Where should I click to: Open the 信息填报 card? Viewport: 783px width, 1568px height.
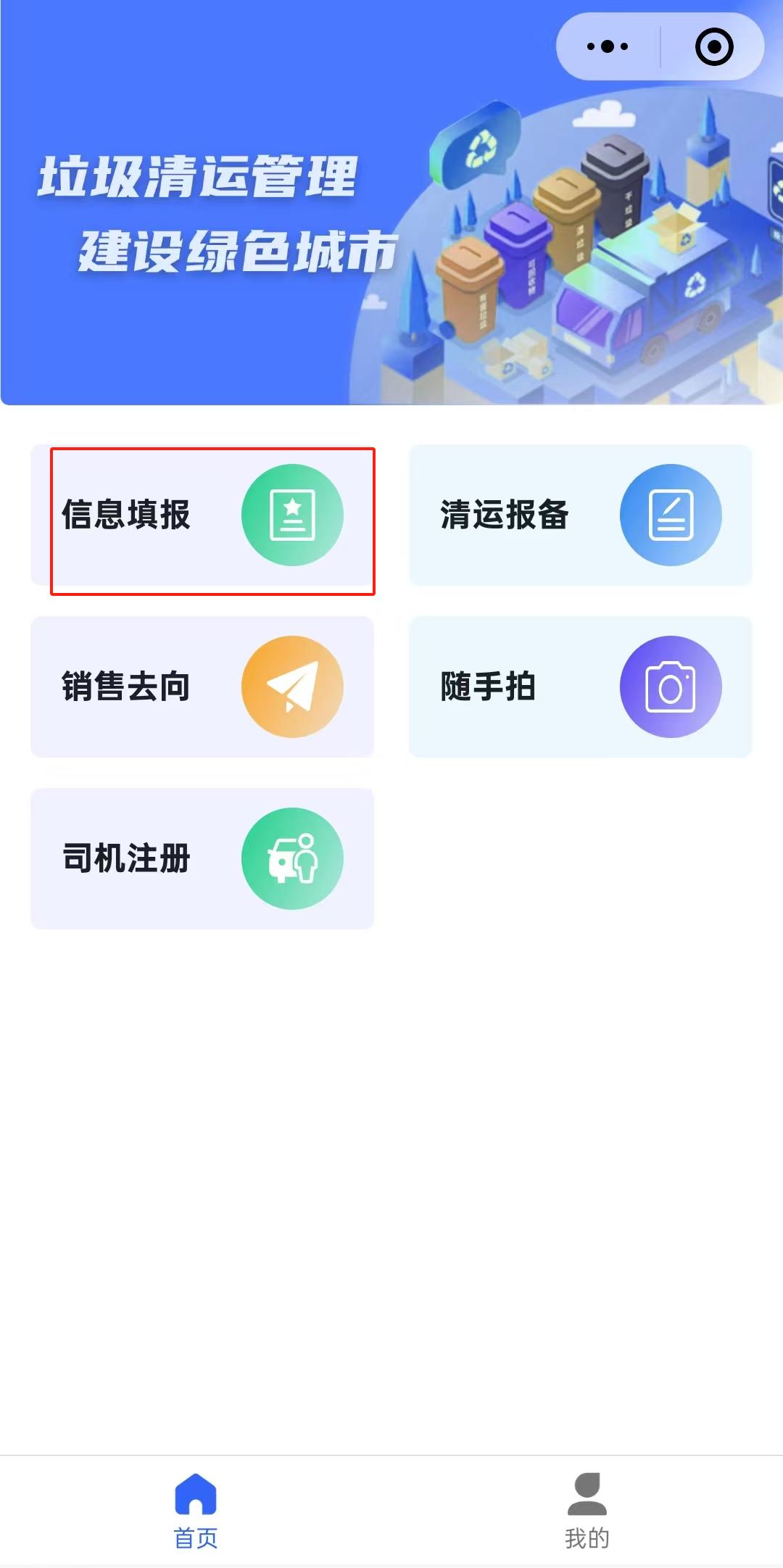pos(202,515)
